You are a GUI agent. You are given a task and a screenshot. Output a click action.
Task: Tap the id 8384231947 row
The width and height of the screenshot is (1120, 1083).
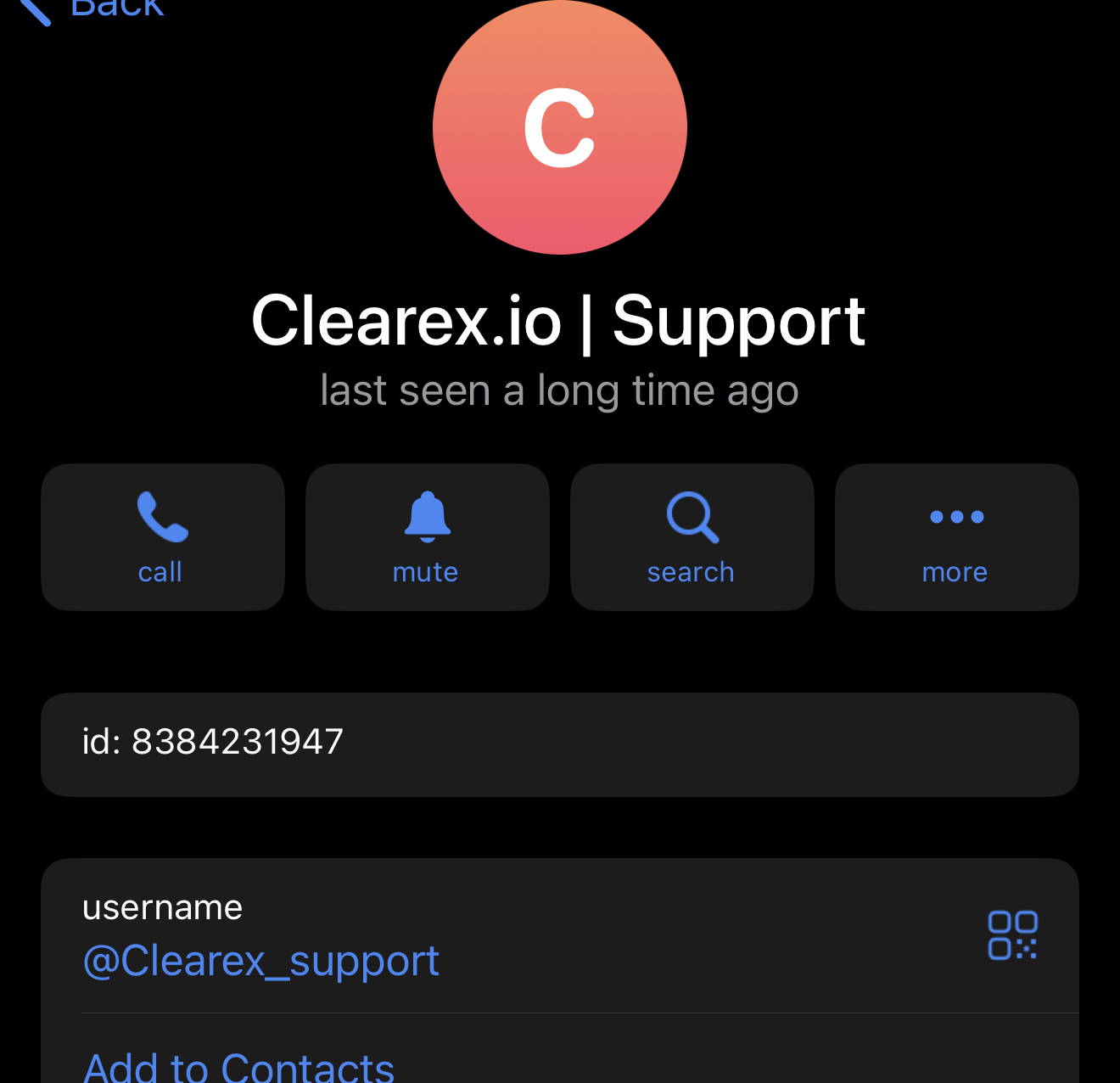(x=559, y=744)
